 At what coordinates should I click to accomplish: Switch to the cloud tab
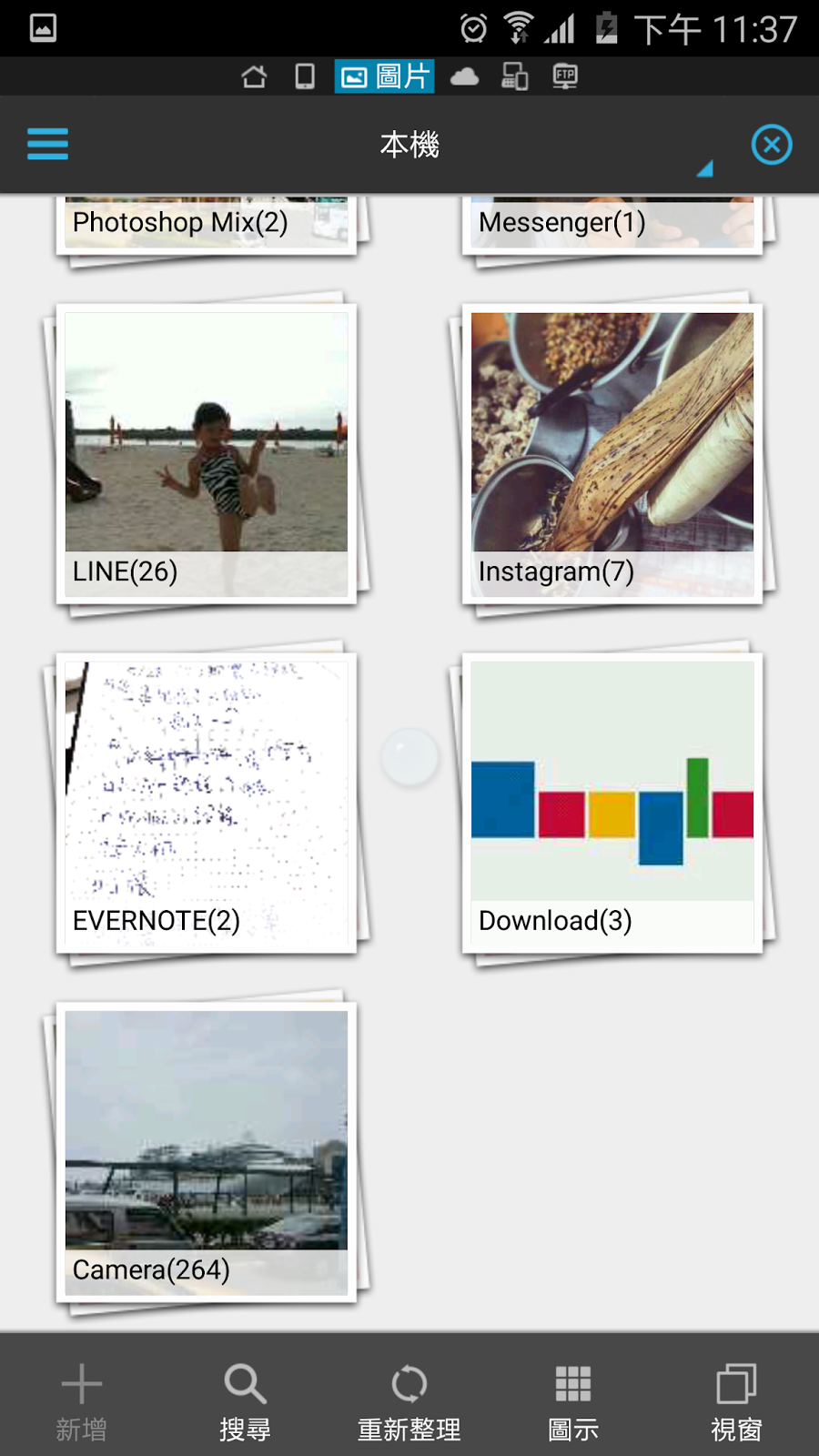pos(464,77)
